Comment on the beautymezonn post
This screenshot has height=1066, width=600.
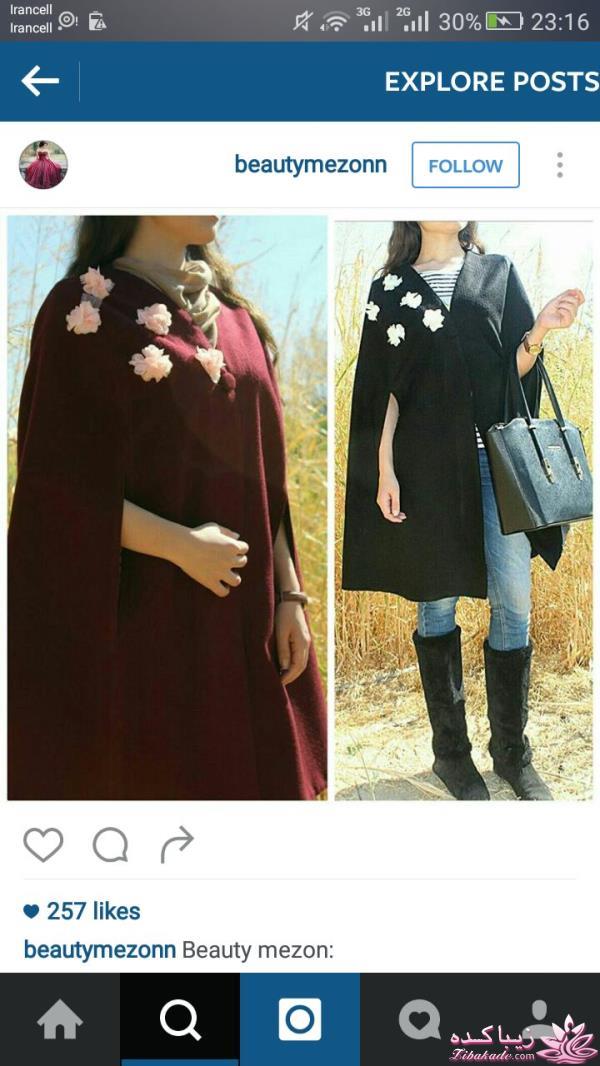pos(110,845)
